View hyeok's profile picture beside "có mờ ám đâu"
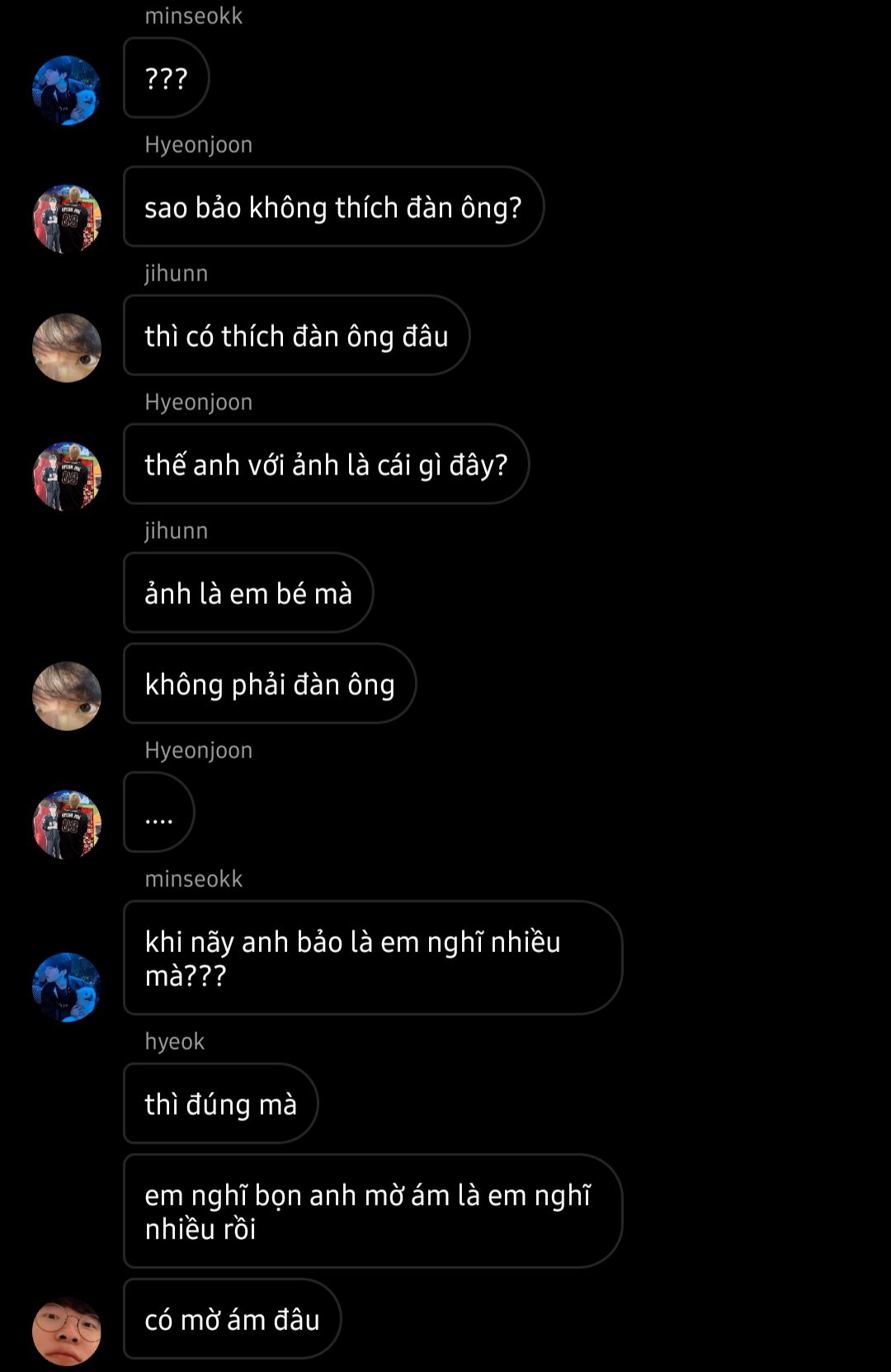Image resolution: width=891 pixels, height=1372 pixels. [66, 1331]
